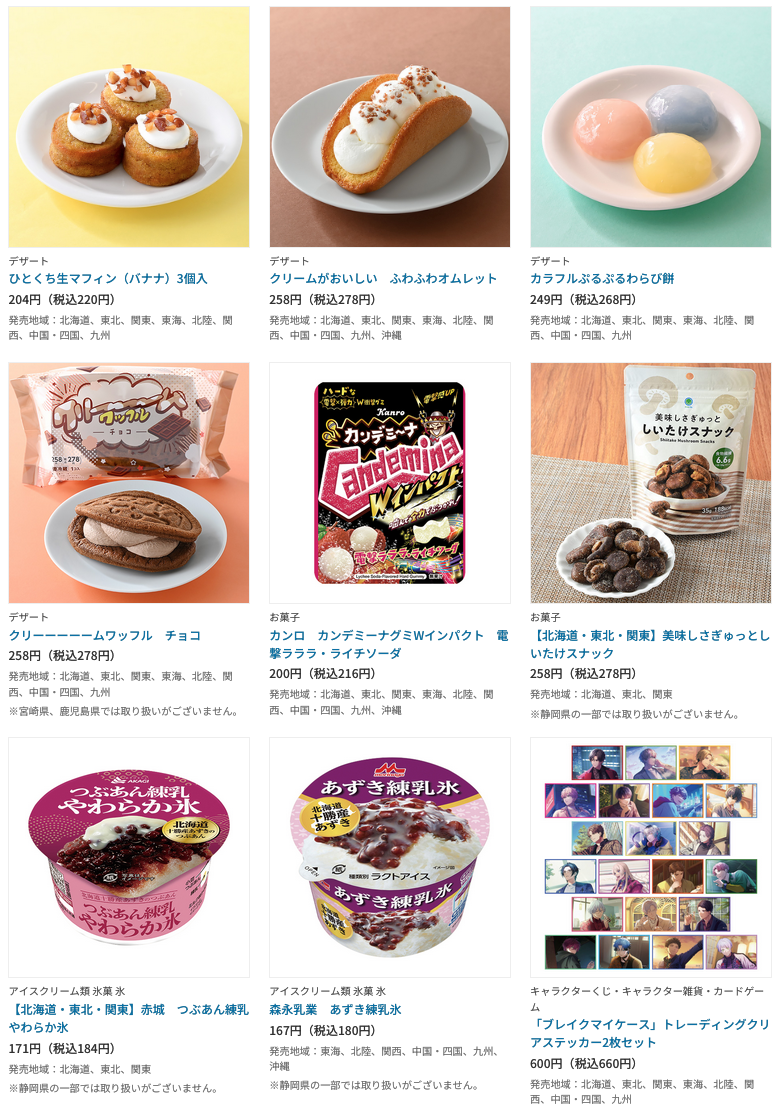The height and width of the screenshot is (1110, 778).
Task: Open クリーーーームワッフル チョコ product link
Action: click(105, 635)
